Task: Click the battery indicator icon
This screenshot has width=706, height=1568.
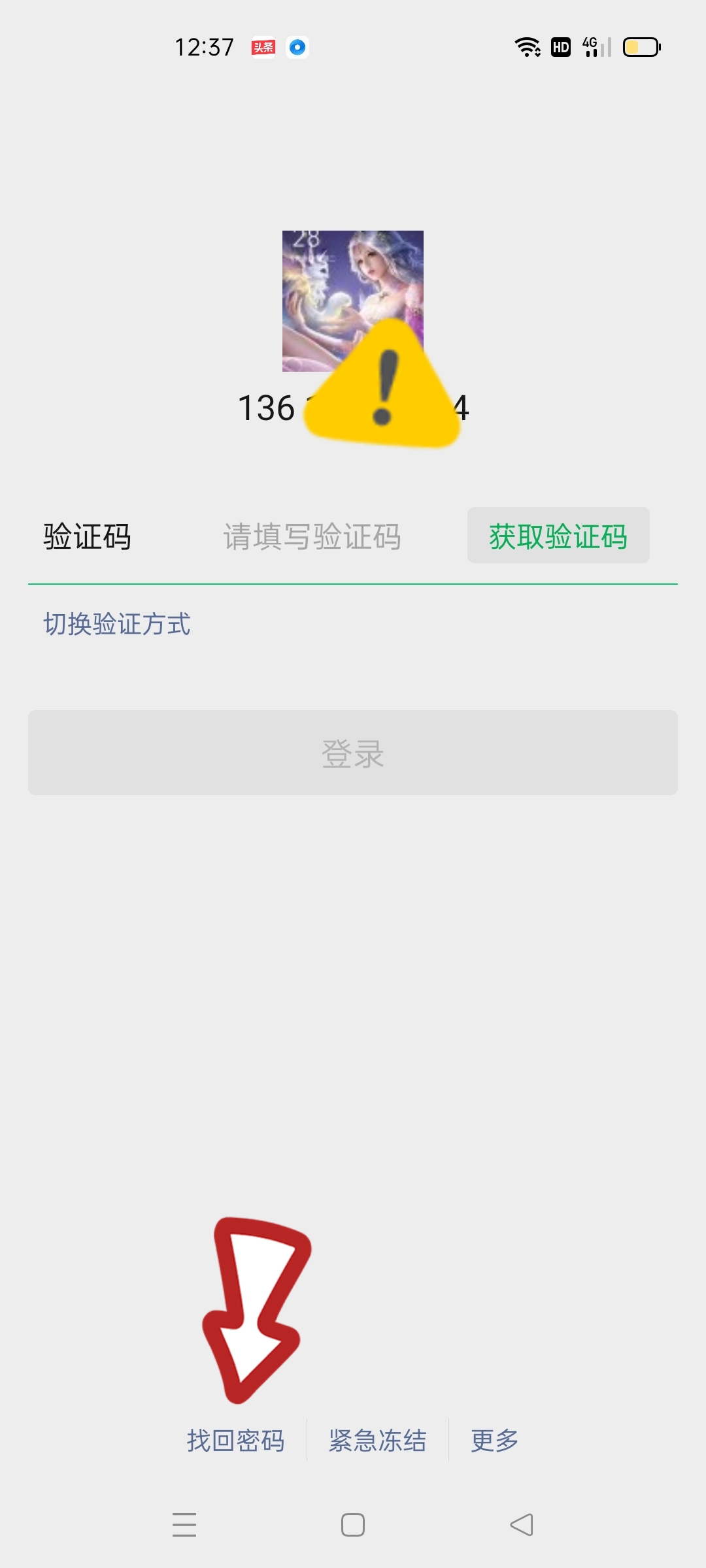Action: pos(641,47)
